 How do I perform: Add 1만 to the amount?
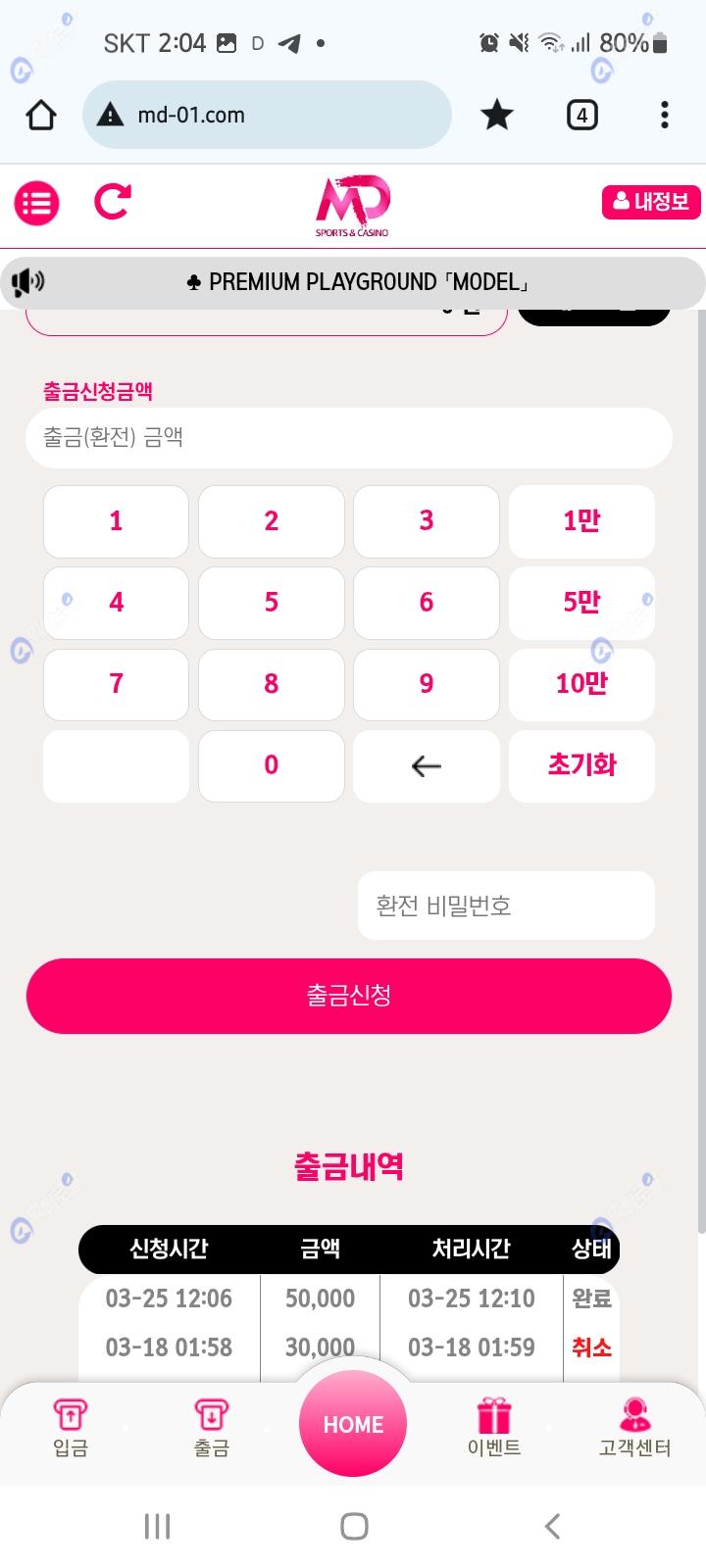pos(581,520)
